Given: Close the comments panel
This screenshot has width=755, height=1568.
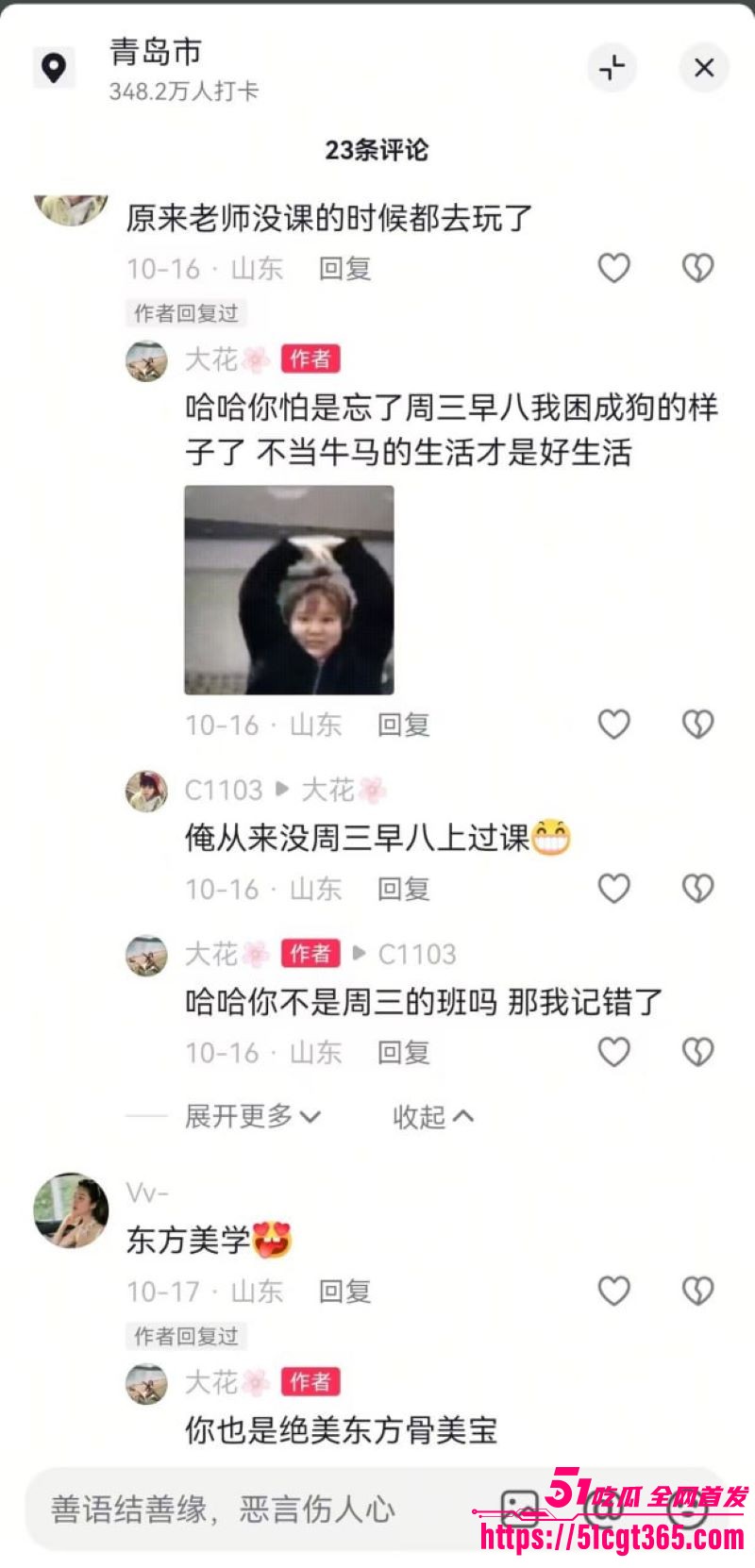Looking at the screenshot, I should click(x=704, y=68).
